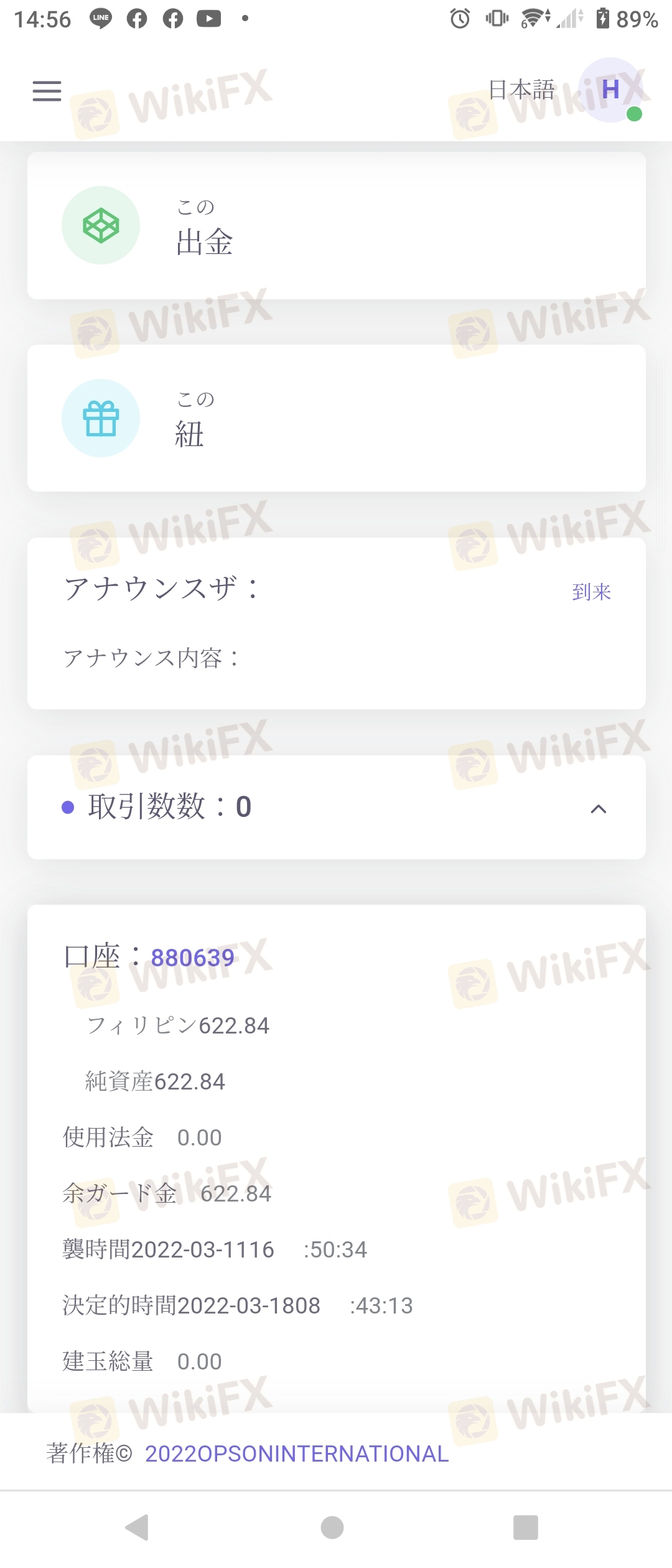Go back using the system back button
The image size is (672, 1568).
[x=138, y=1527]
